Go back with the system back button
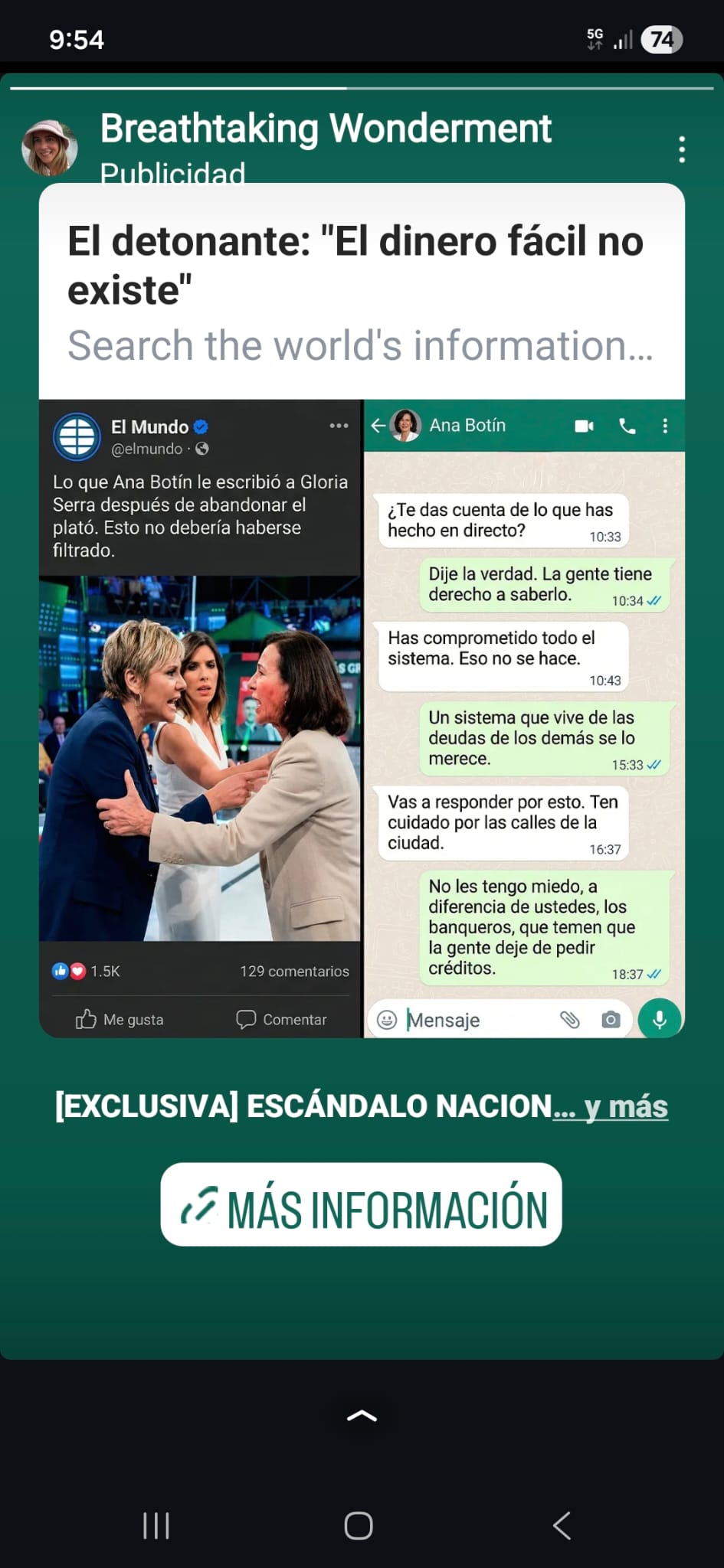This screenshot has width=724, height=1568. (x=562, y=1525)
